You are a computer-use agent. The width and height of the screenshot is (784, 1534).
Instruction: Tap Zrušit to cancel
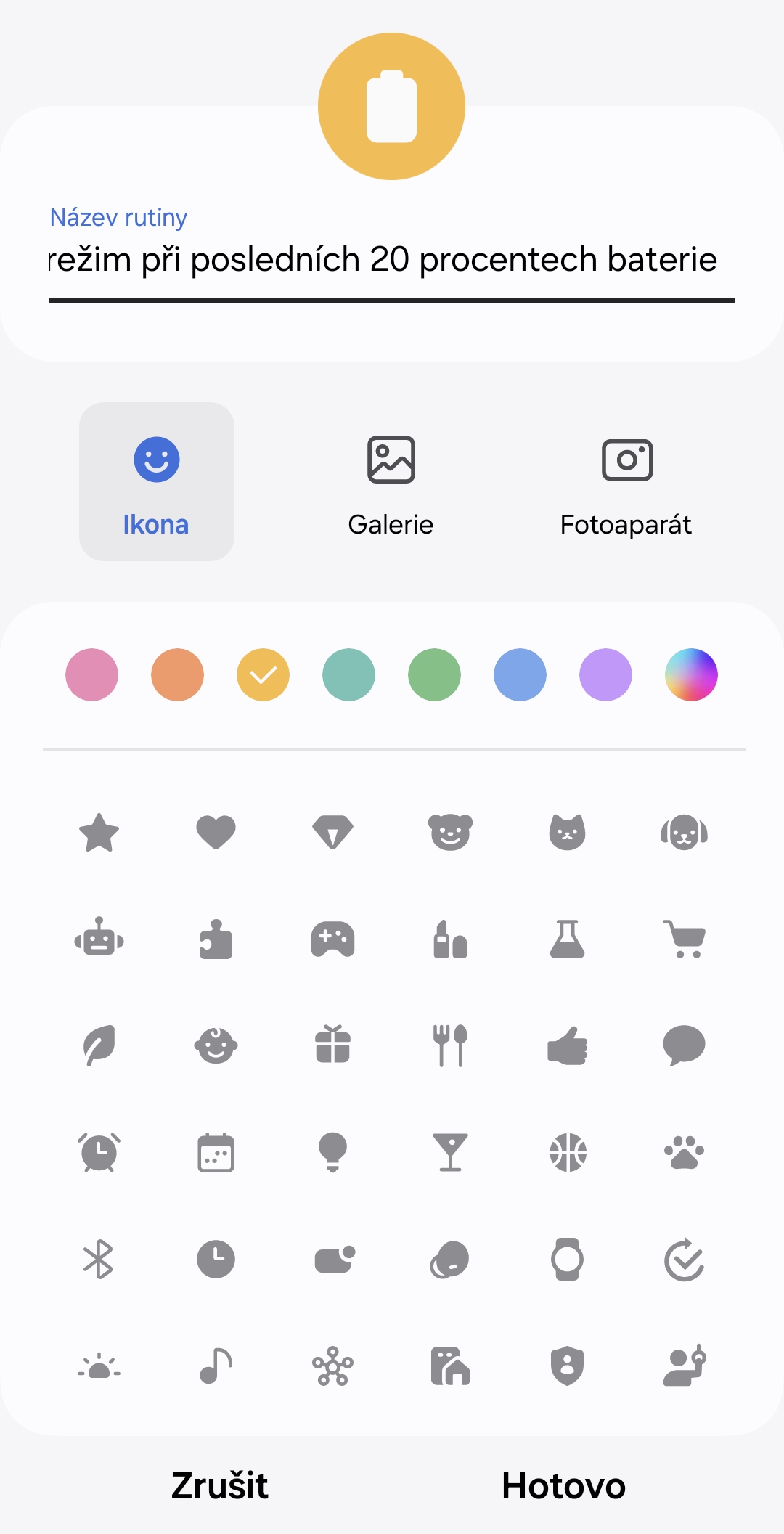(220, 1485)
